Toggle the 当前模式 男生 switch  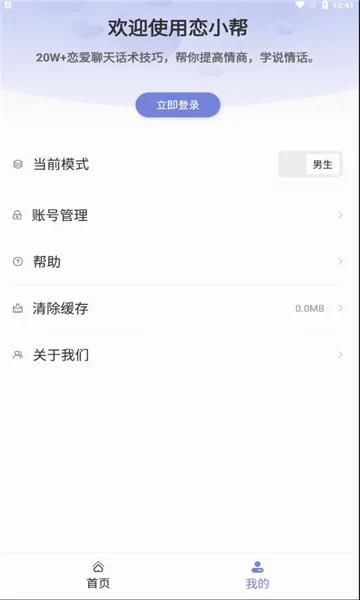pyautogui.click(x=310, y=165)
